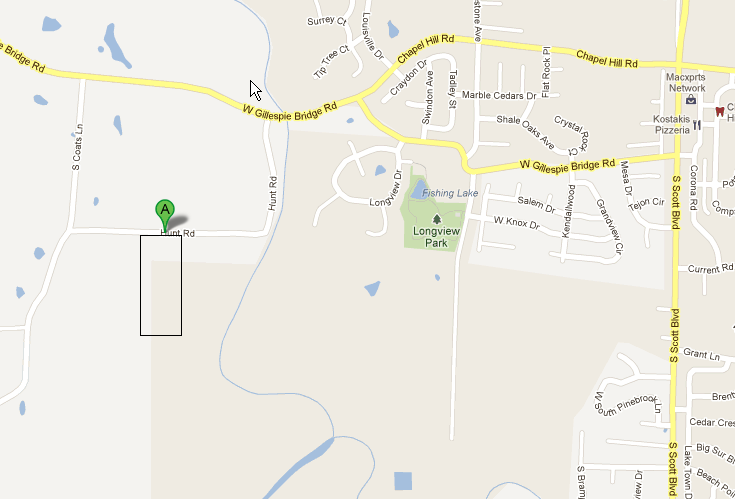This screenshot has height=499, width=735.
Task: Tap the green marker A on Hunt Rd
Action: pos(165,212)
